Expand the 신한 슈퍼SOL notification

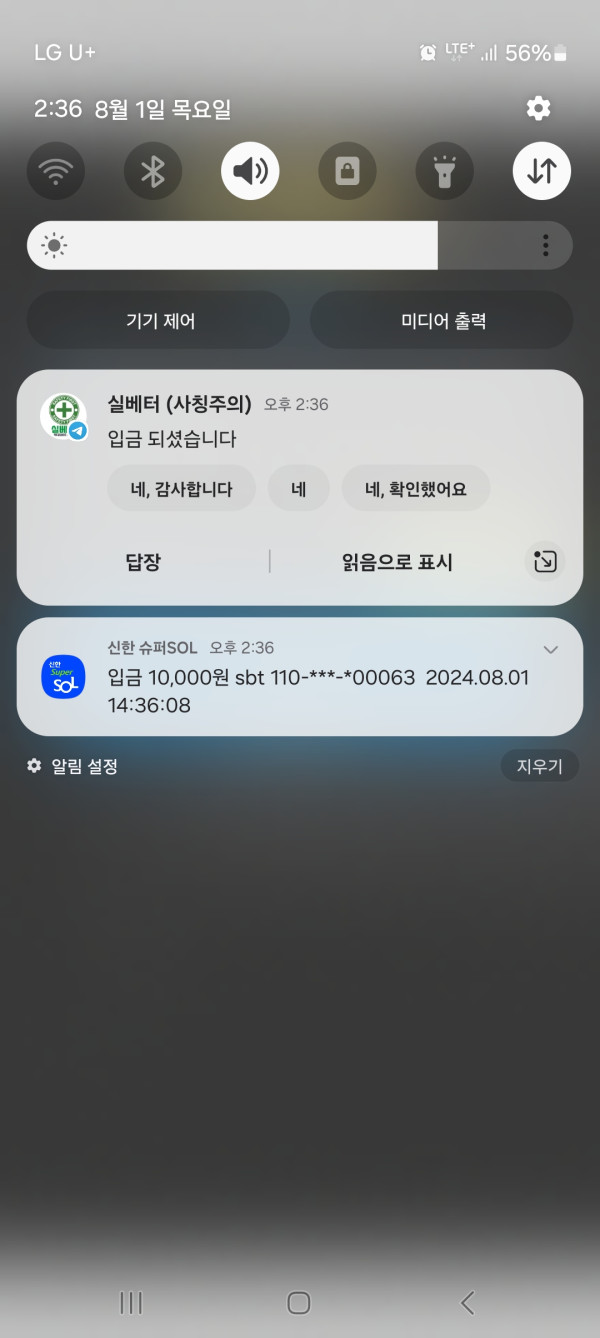[550, 649]
